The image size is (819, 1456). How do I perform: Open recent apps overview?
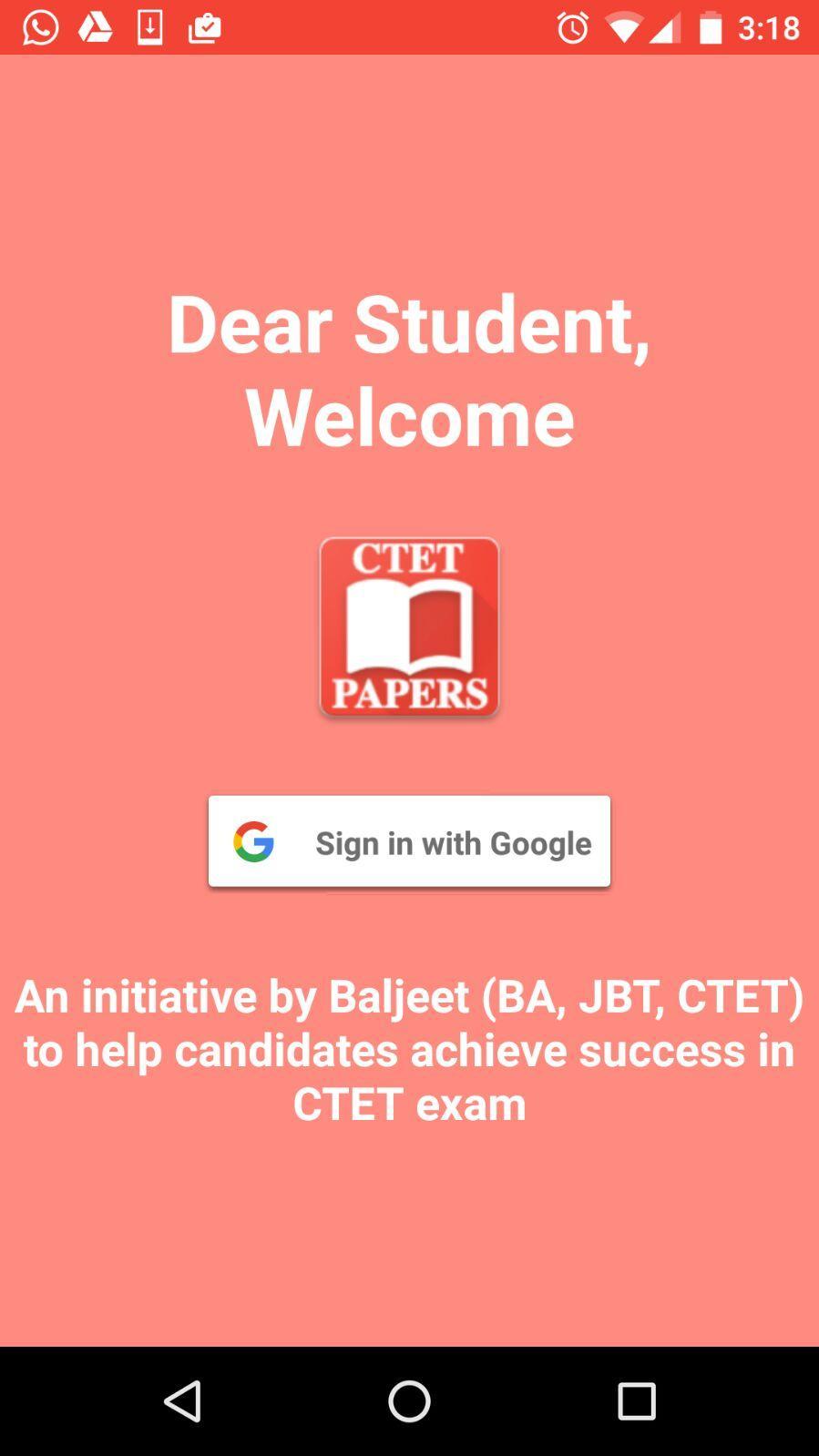pyautogui.click(x=636, y=1400)
